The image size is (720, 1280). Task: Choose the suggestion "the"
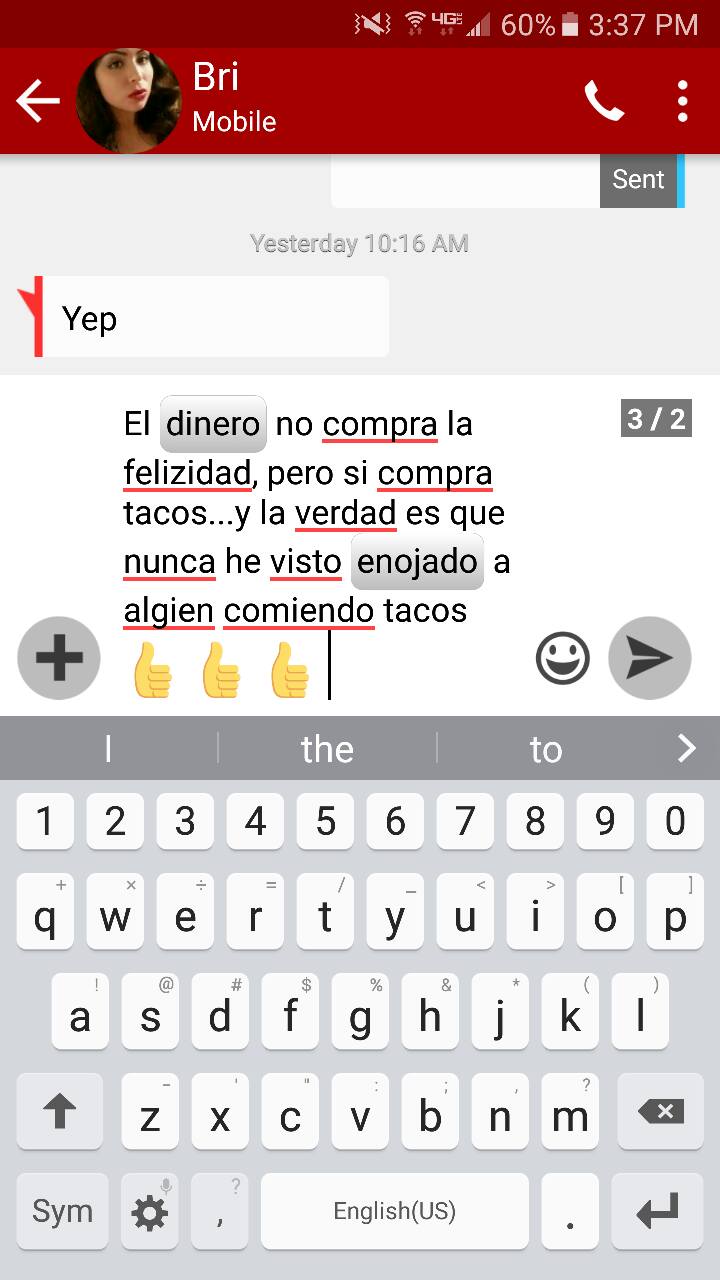click(327, 749)
